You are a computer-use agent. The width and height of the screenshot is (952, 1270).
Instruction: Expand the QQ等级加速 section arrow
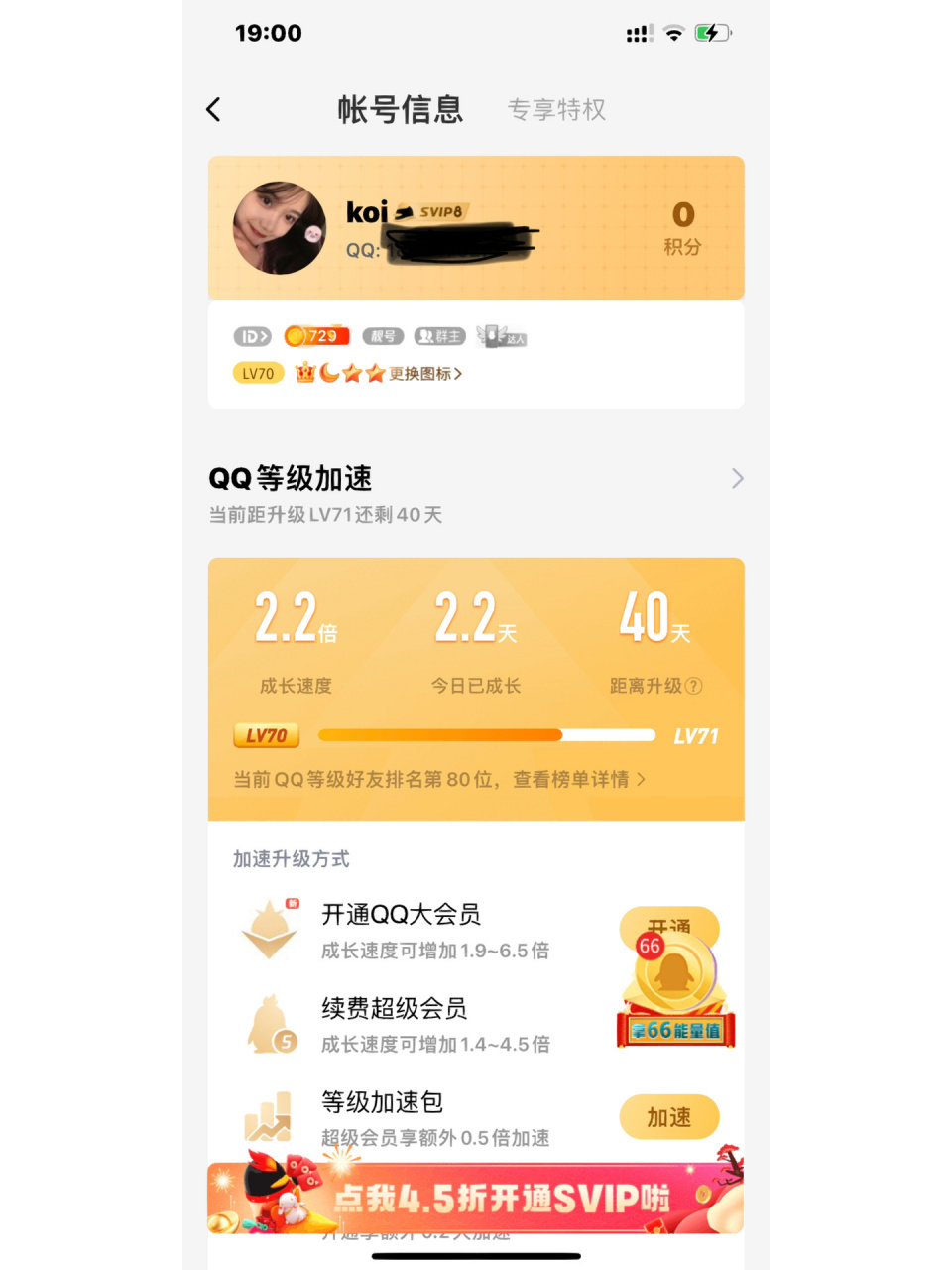(x=737, y=479)
